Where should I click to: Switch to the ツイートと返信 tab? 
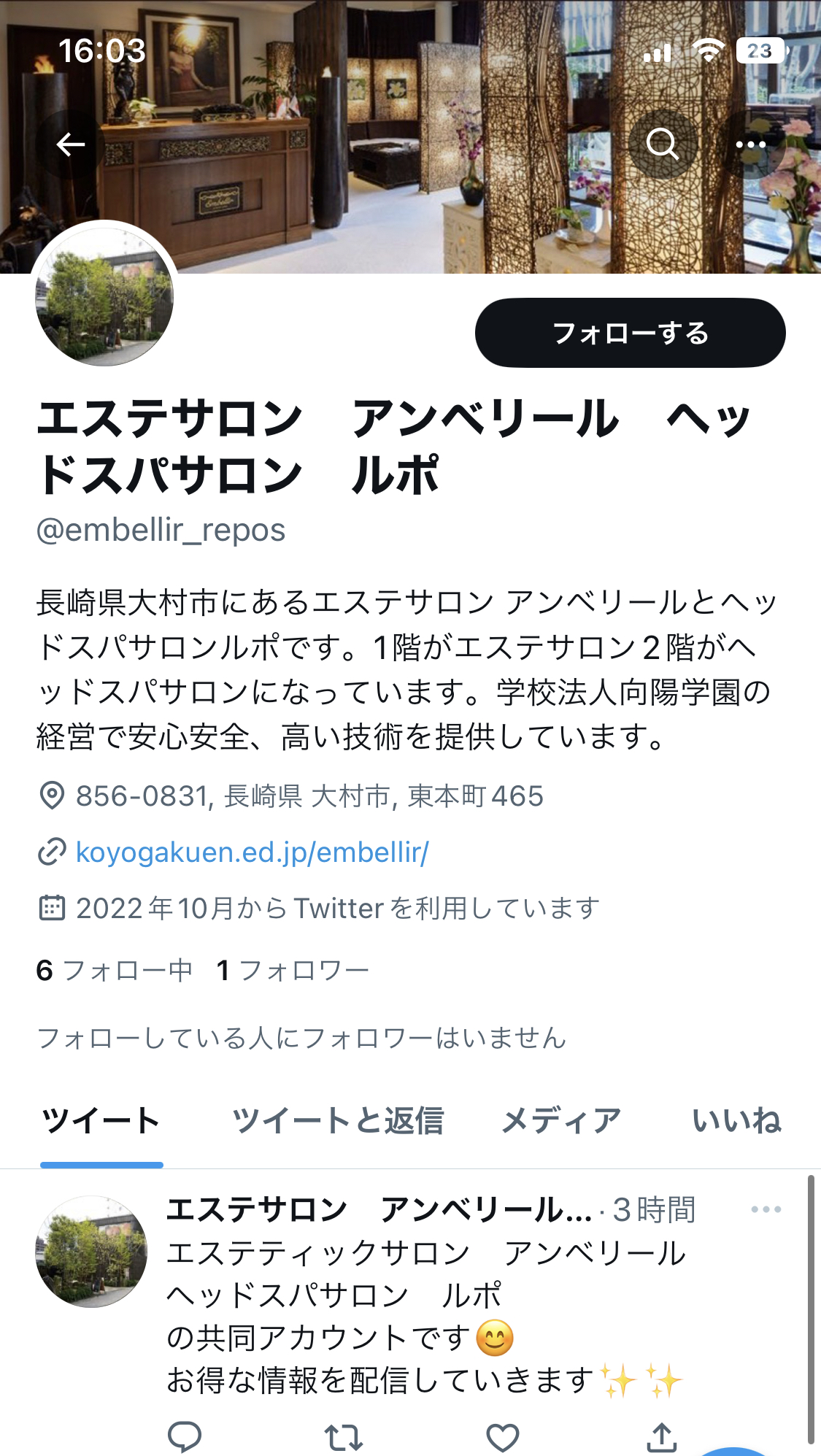[x=337, y=1120]
